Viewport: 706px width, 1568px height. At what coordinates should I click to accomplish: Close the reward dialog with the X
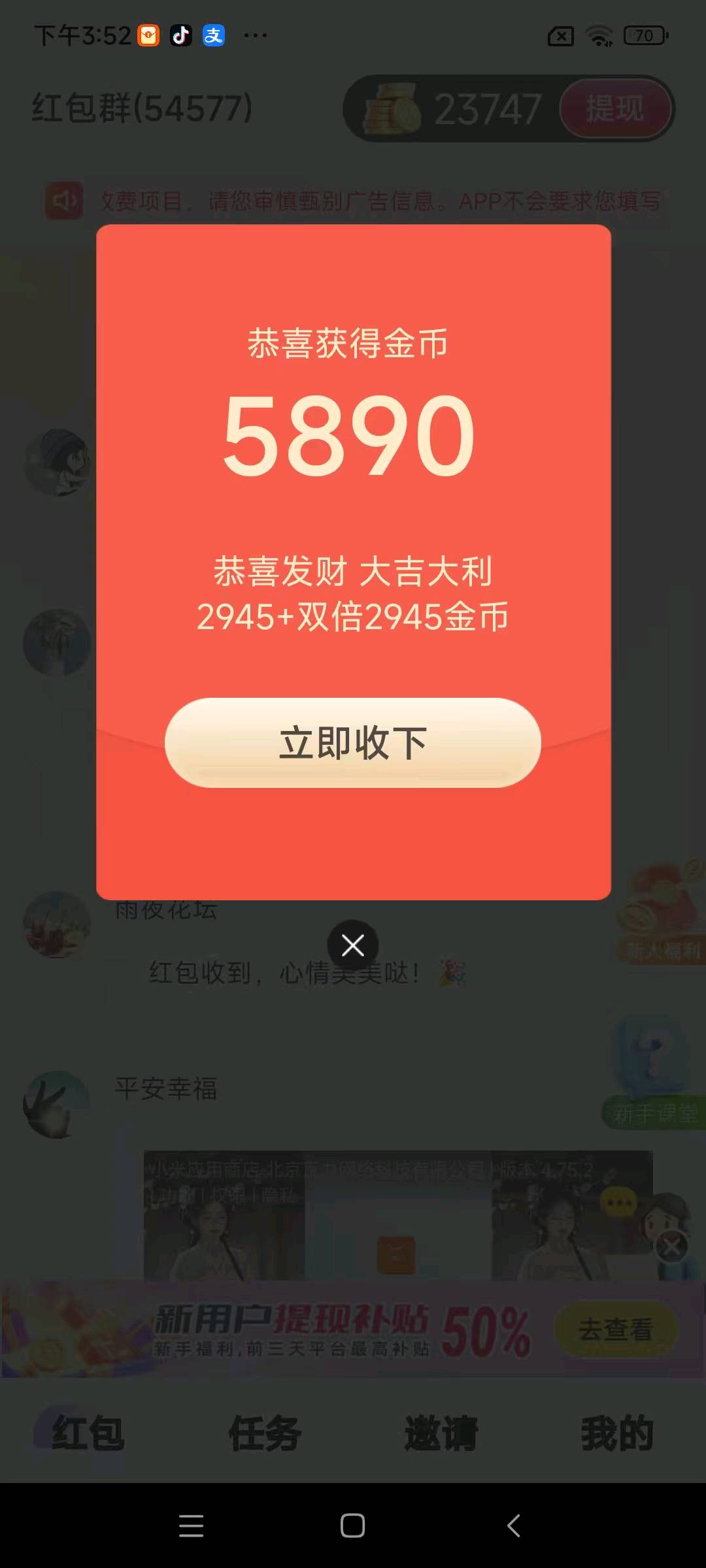[353, 945]
